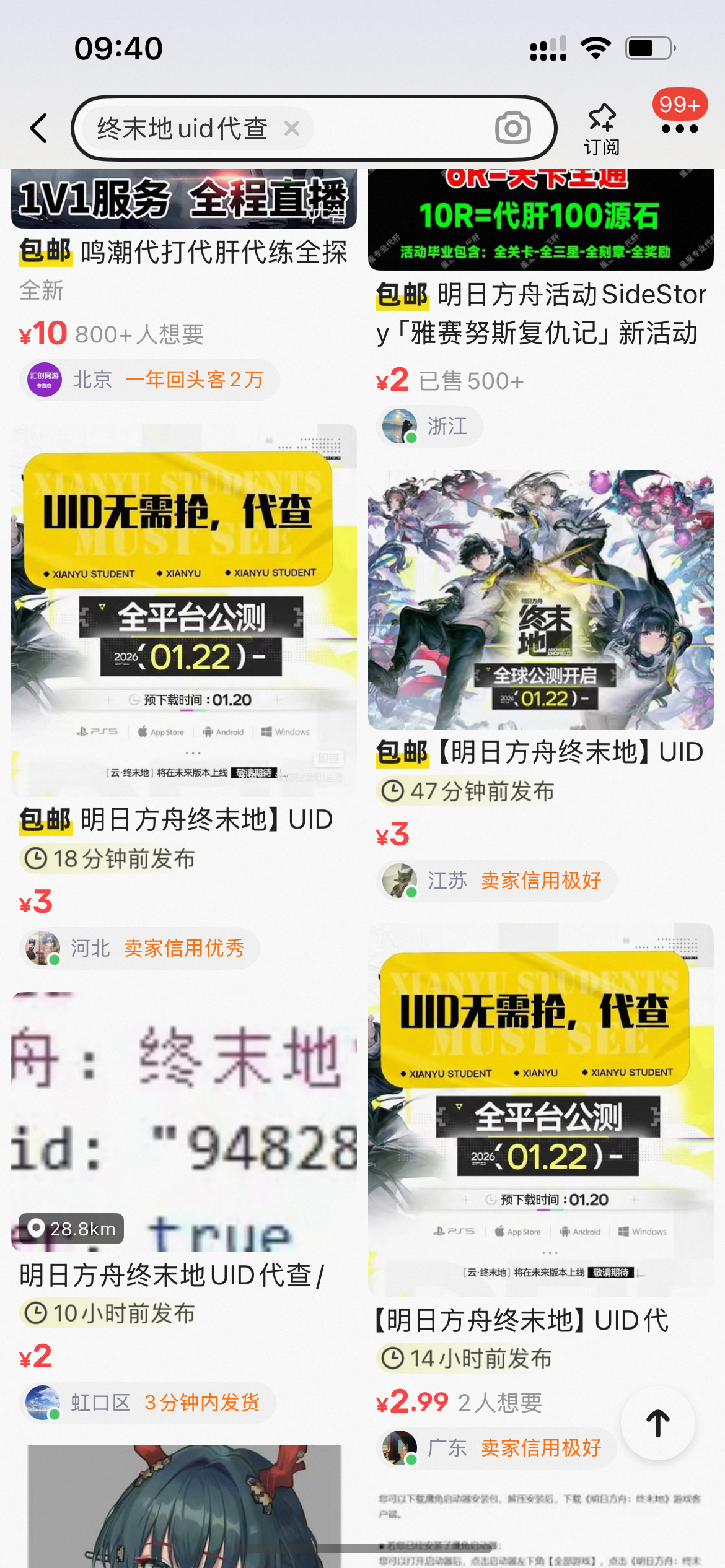Jump back to top with arrow button

tap(657, 1423)
